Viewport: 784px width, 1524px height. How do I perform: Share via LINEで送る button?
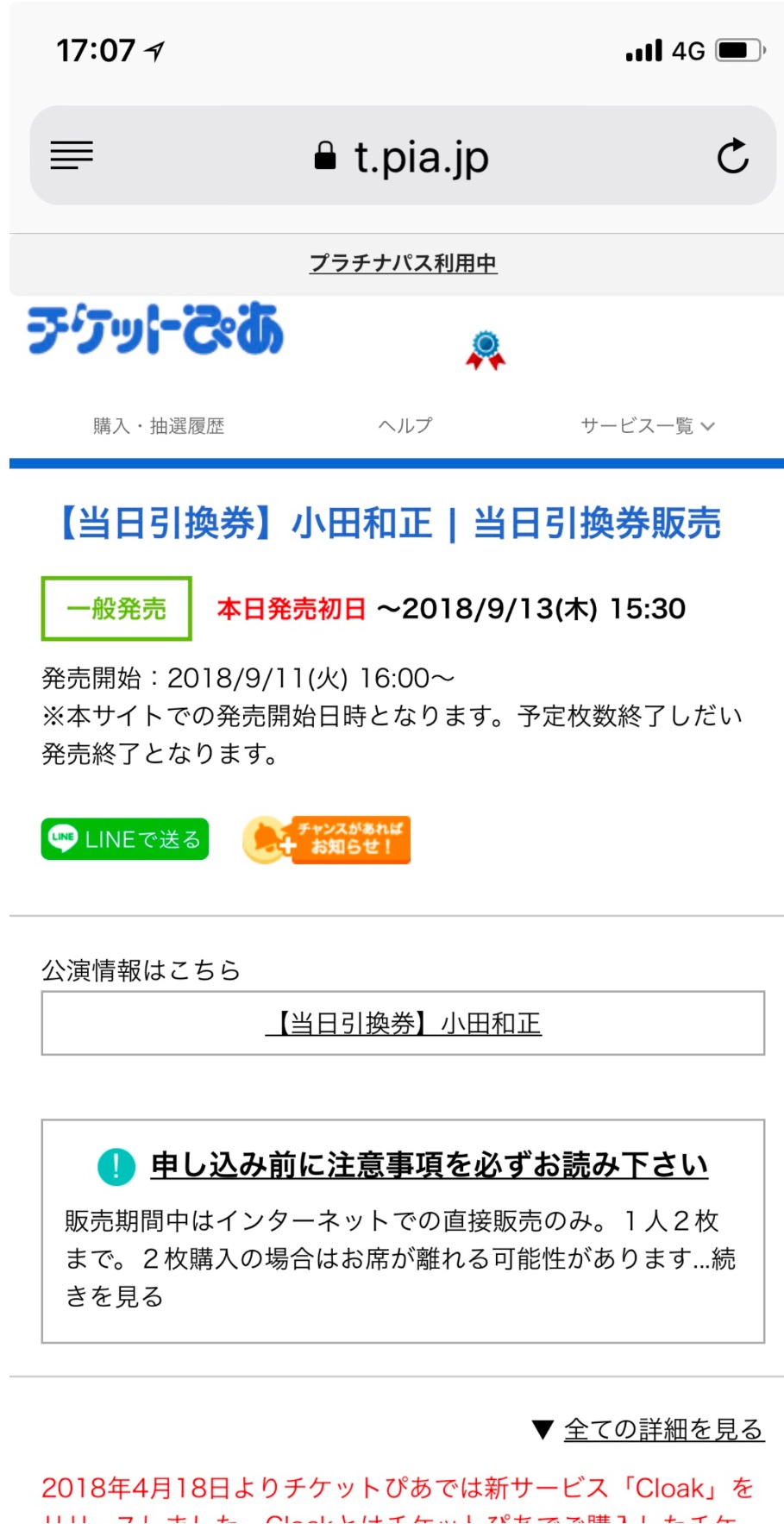125,839
